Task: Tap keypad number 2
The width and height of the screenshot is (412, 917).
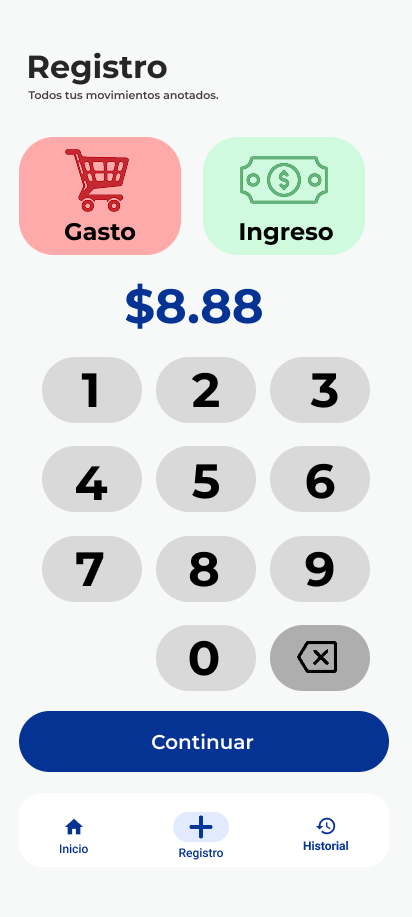Action: pyautogui.click(x=206, y=390)
